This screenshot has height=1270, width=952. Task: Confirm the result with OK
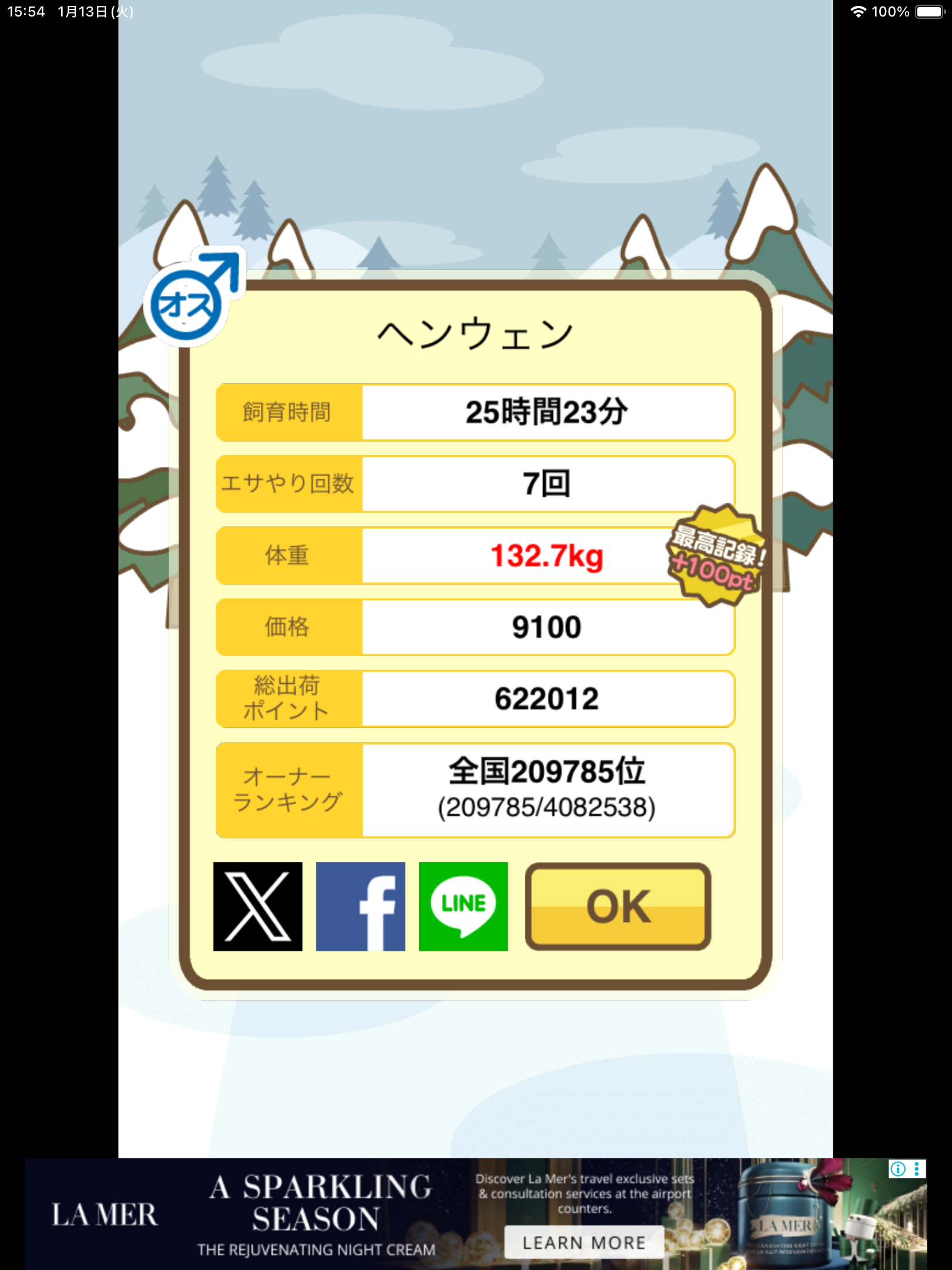[x=618, y=906]
